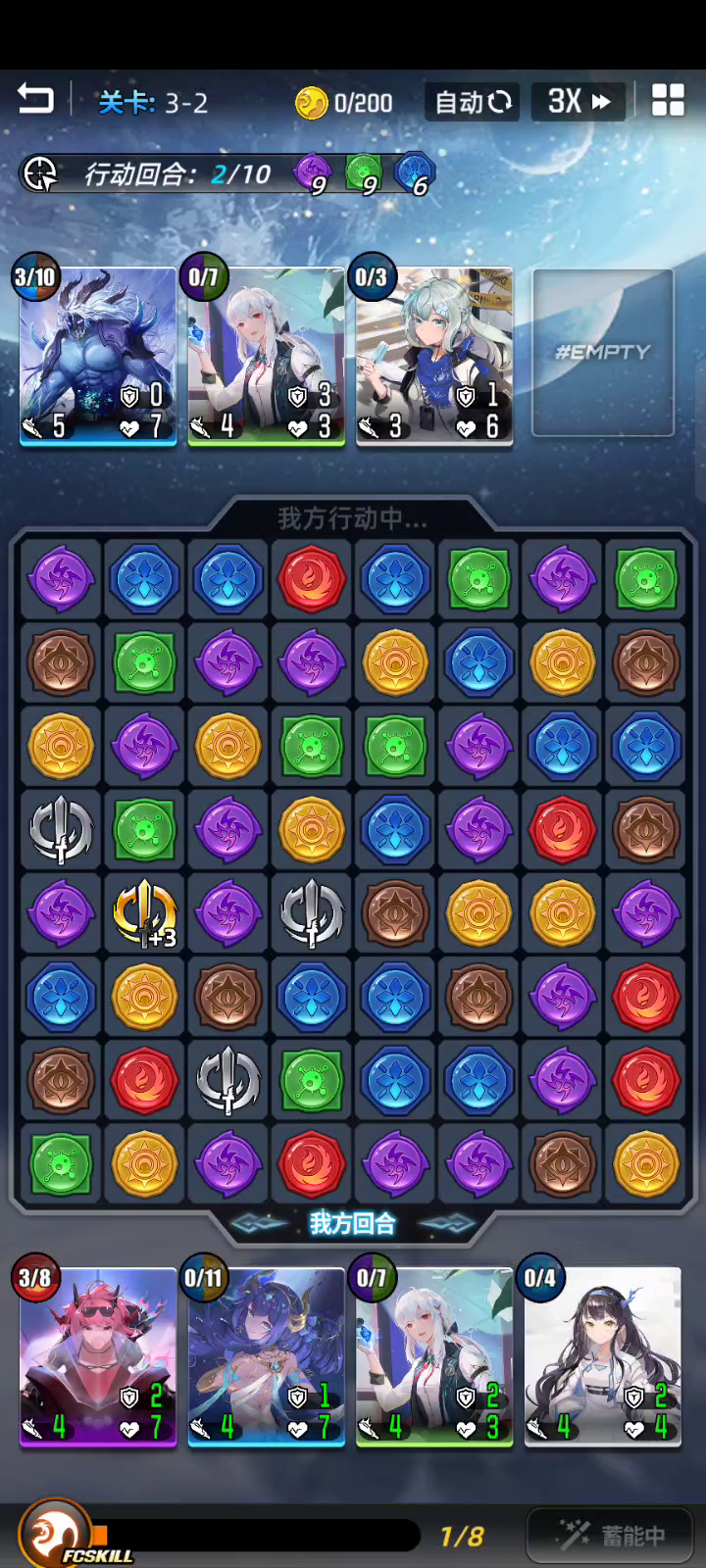
Task: Tap the 蓄能中 charge button
Action: (x=610, y=1535)
